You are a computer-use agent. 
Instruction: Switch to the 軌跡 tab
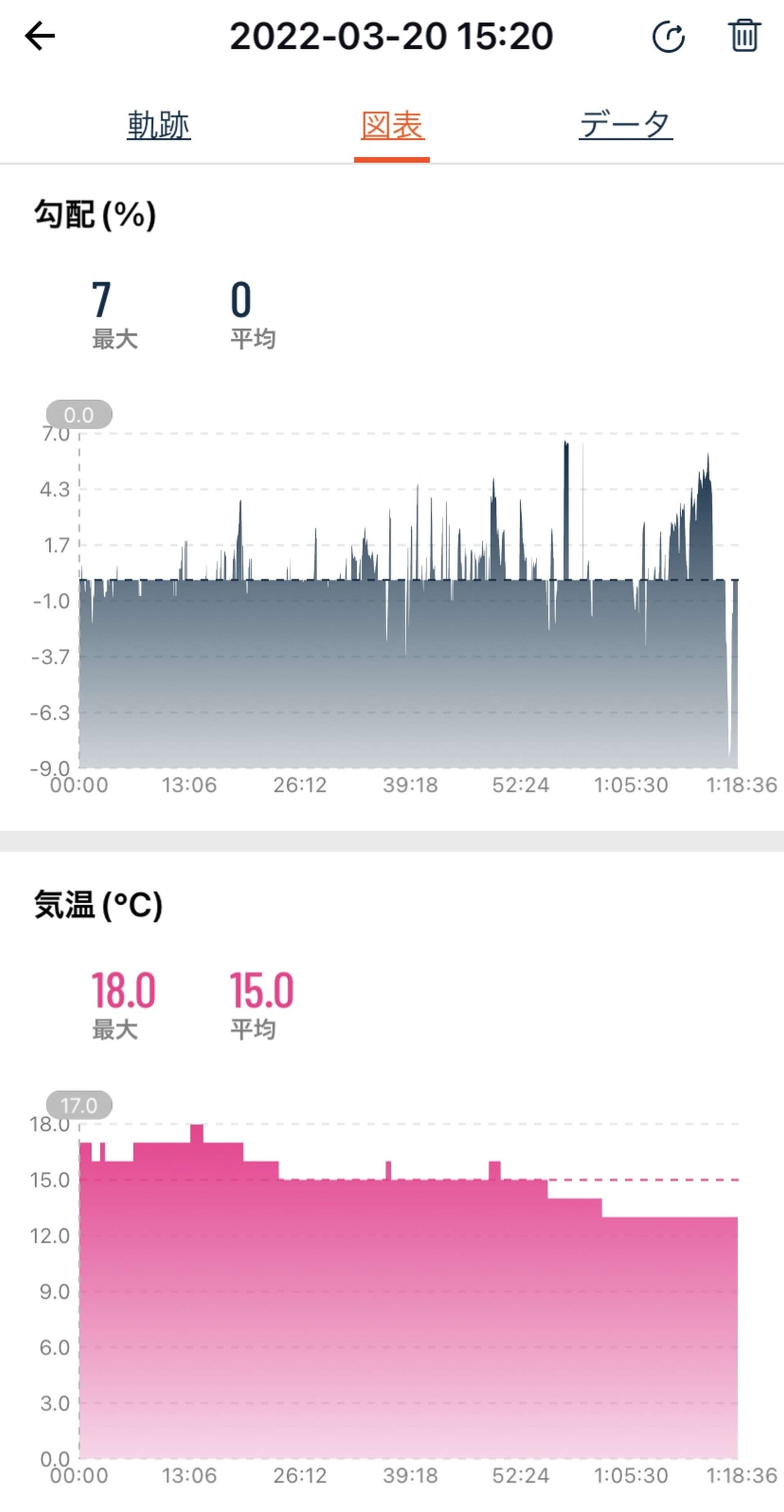click(158, 125)
